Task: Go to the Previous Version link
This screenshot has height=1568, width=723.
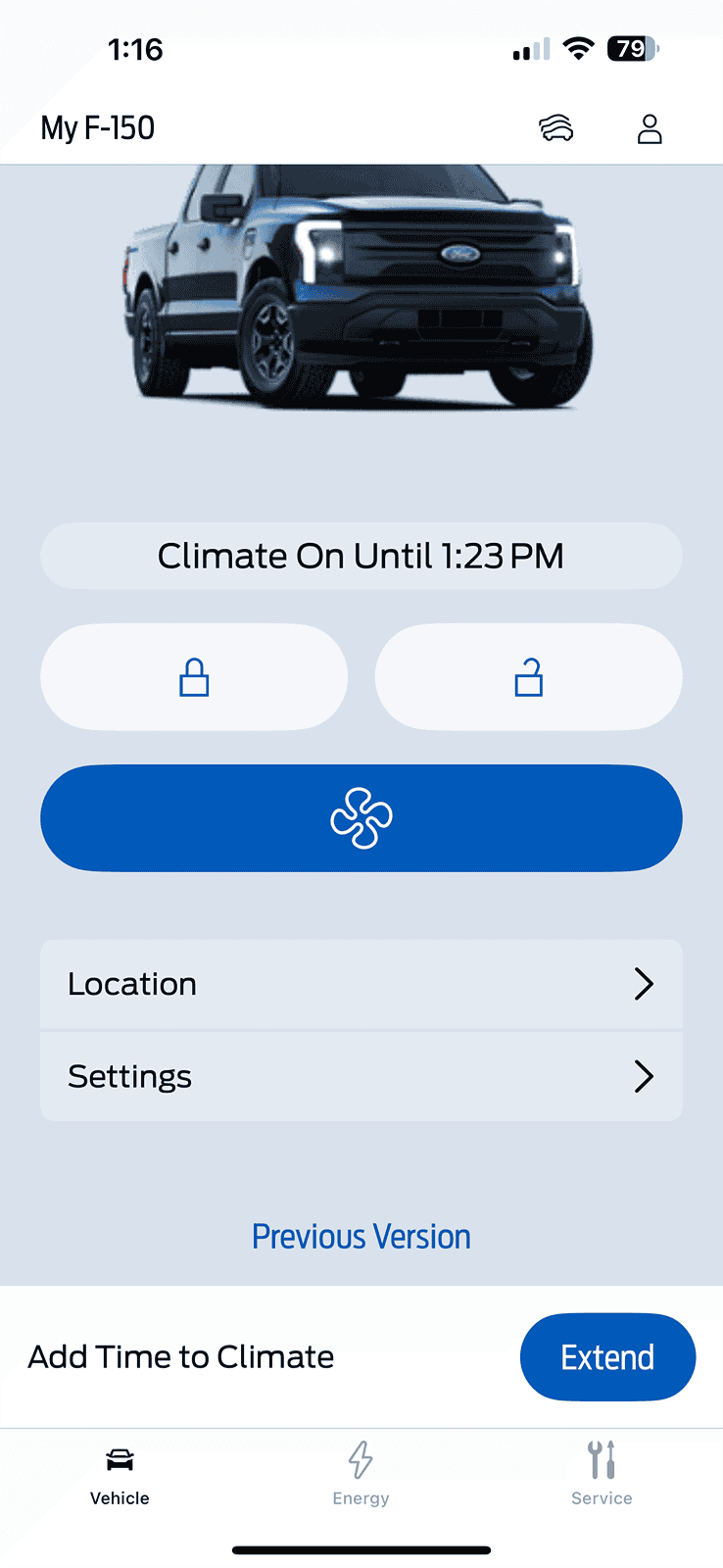Action: coord(361,1237)
